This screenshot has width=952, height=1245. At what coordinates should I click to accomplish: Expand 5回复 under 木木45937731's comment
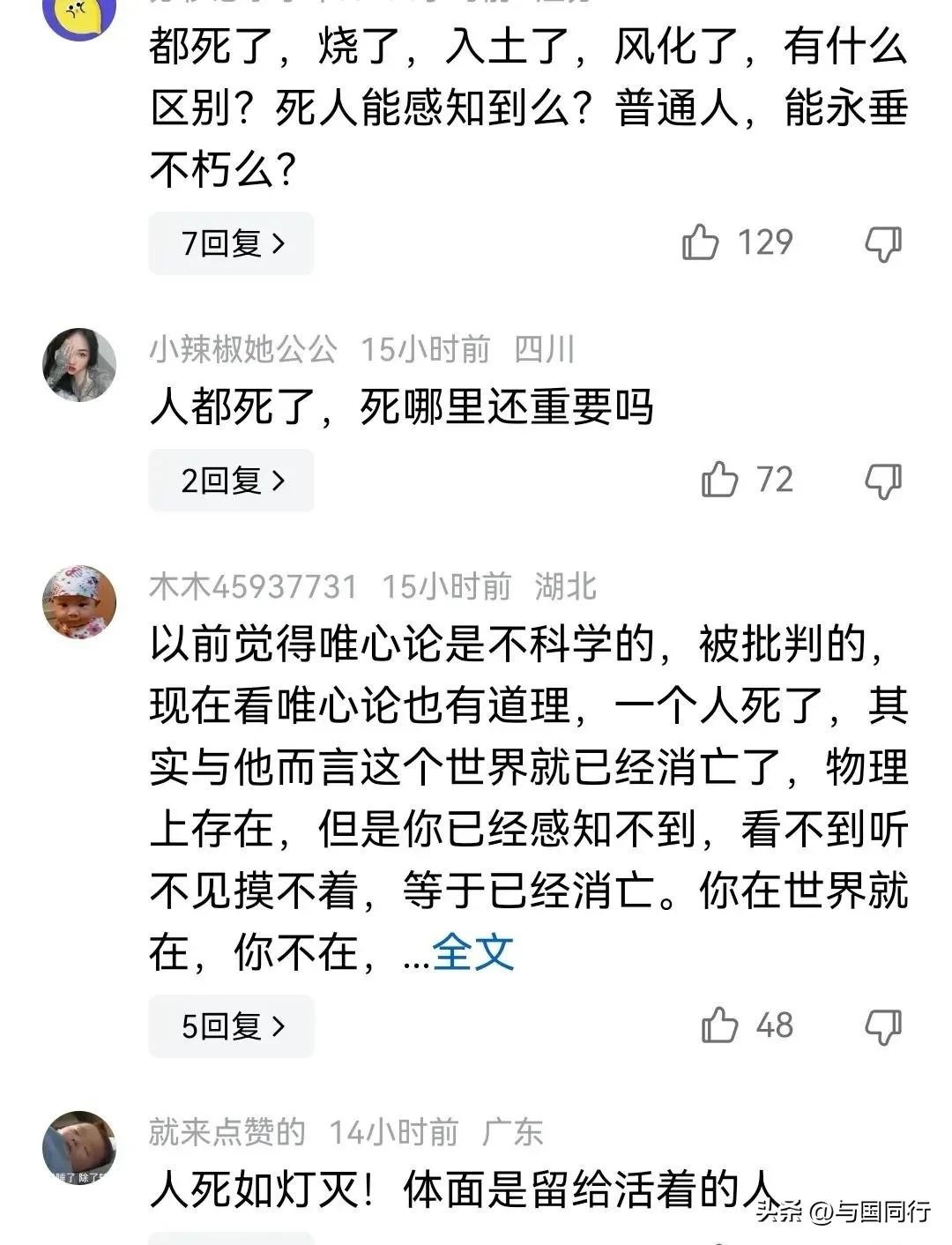point(231,1026)
